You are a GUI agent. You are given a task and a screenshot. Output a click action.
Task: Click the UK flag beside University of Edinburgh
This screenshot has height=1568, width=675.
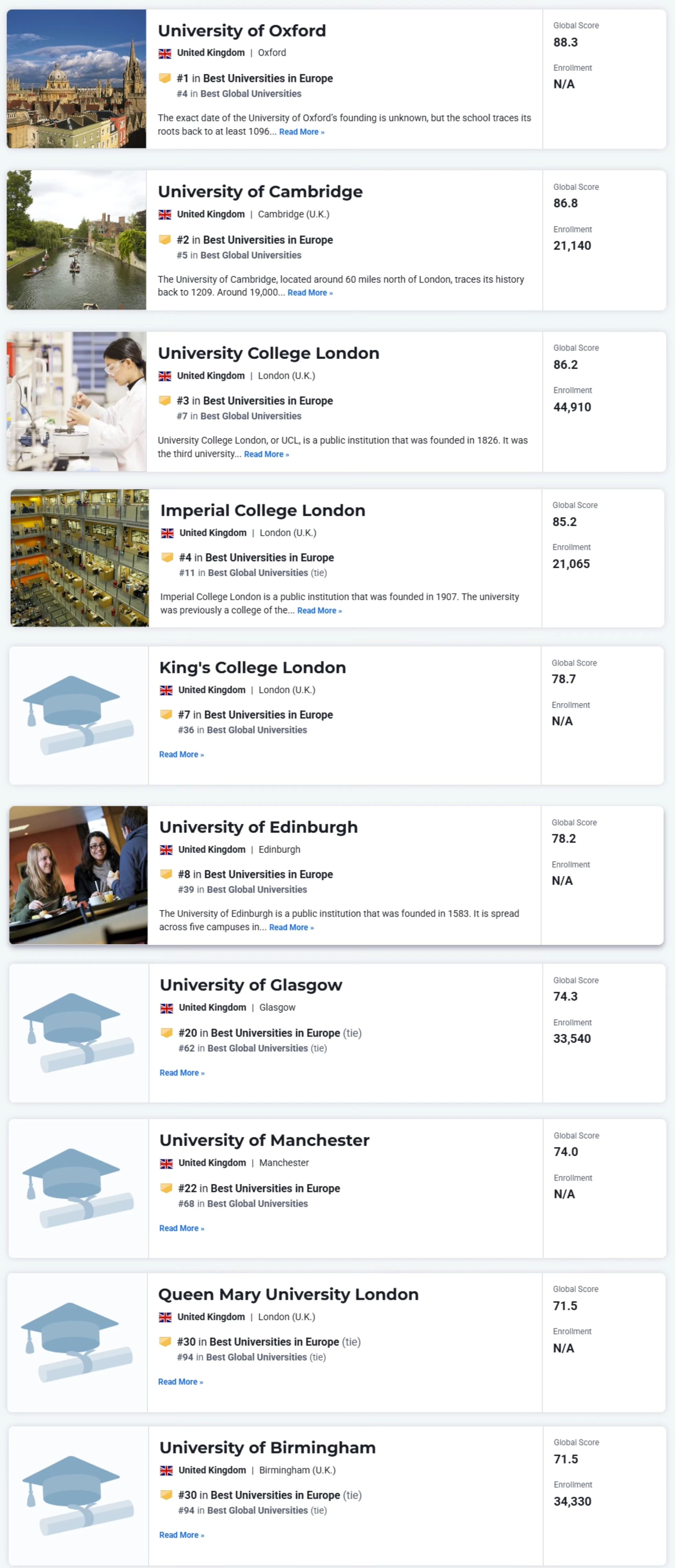tap(165, 850)
